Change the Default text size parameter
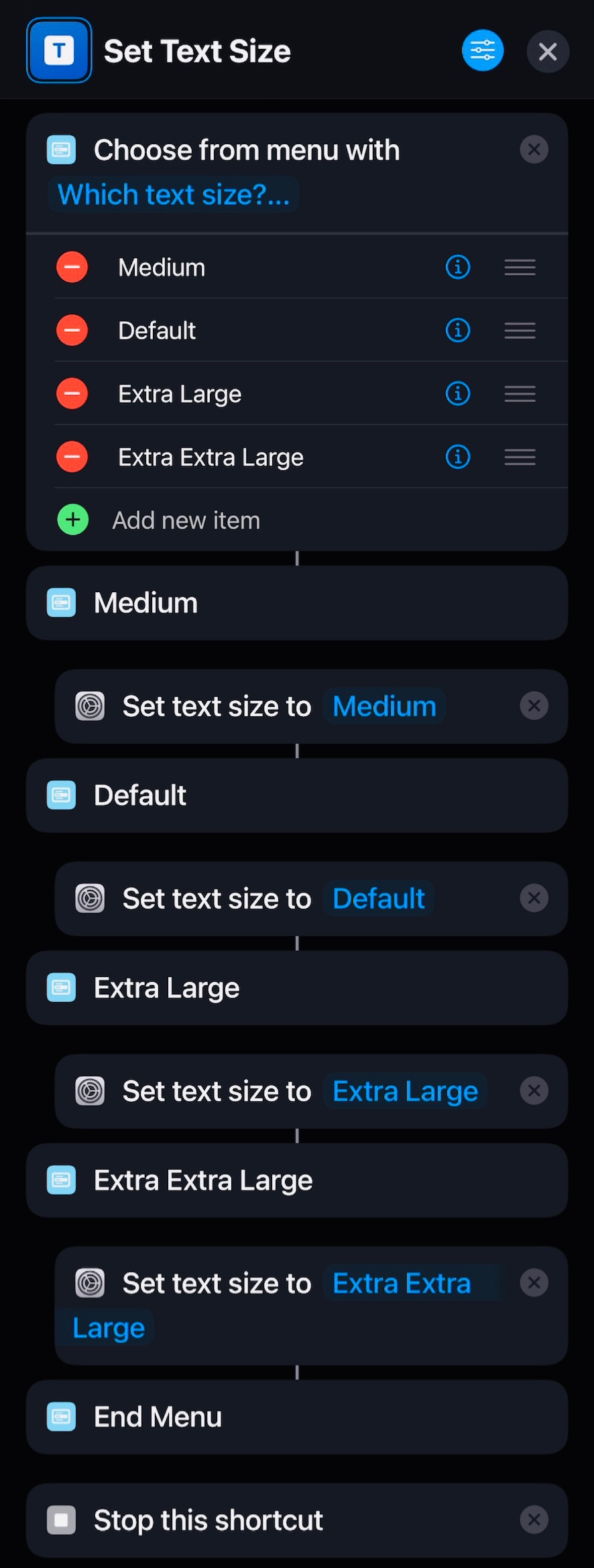Image resolution: width=594 pixels, height=1568 pixels. pyautogui.click(x=379, y=899)
